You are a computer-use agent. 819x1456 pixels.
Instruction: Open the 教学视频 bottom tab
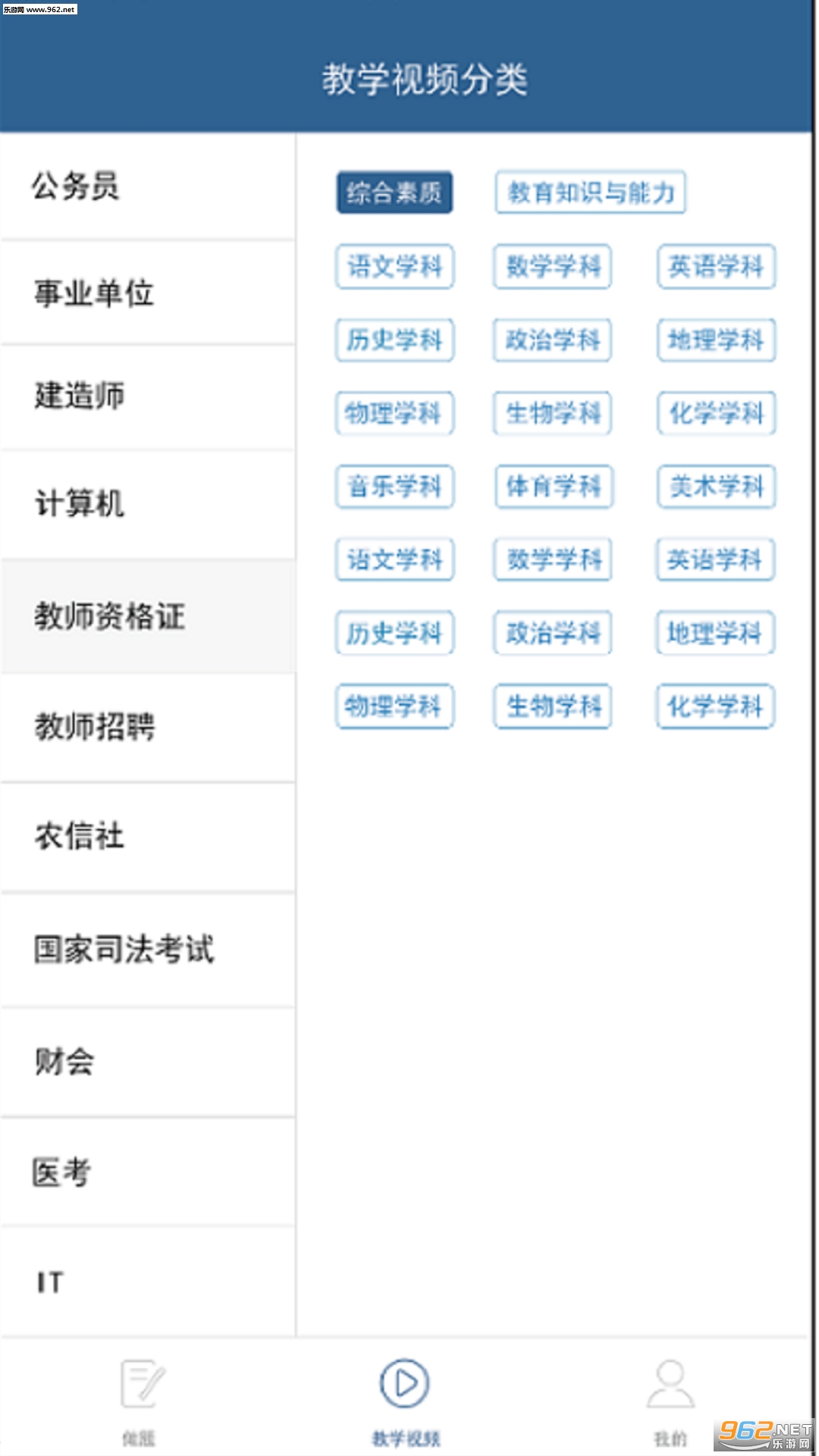pos(405,1401)
